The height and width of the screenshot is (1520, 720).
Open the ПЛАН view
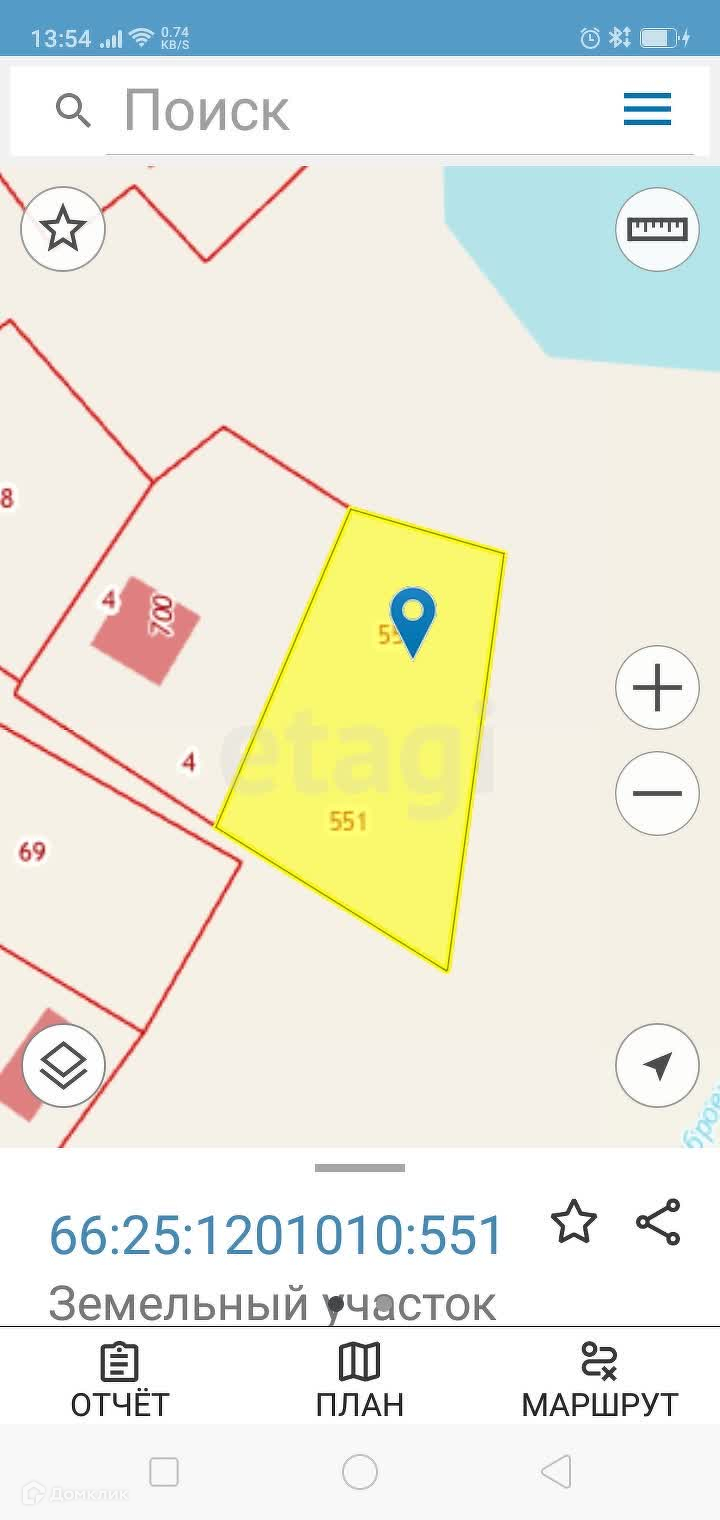point(360,1380)
